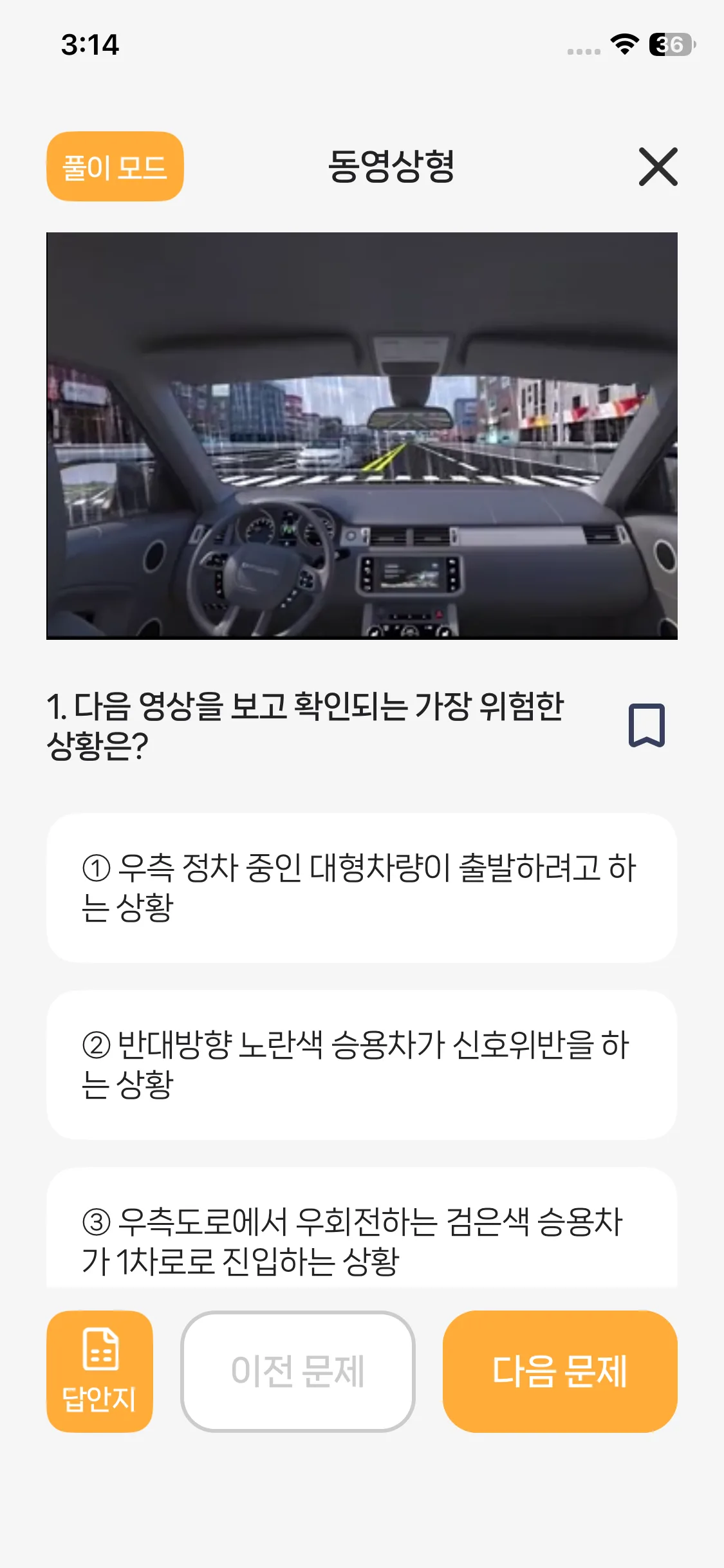Screen dimensions: 724x1568
Task: Go back to 이전 문제
Action: click(x=297, y=1371)
